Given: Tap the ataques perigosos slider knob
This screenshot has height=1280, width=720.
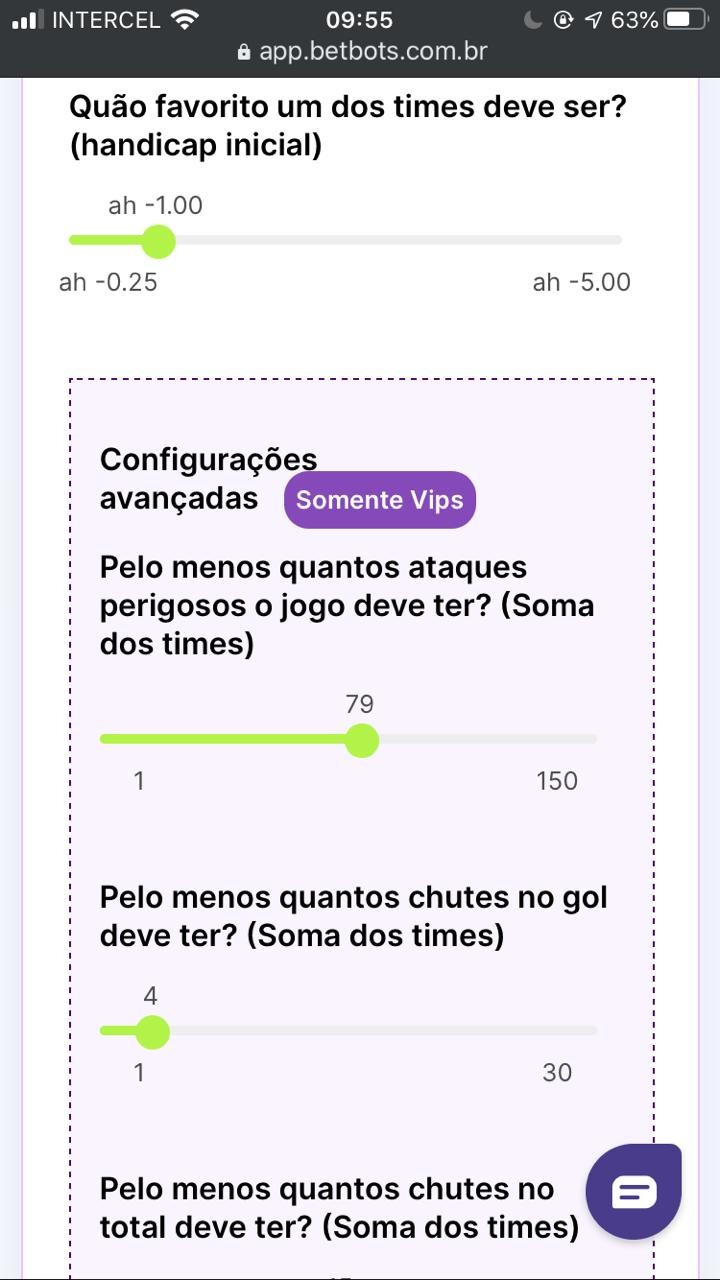Looking at the screenshot, I should point(361,740).
